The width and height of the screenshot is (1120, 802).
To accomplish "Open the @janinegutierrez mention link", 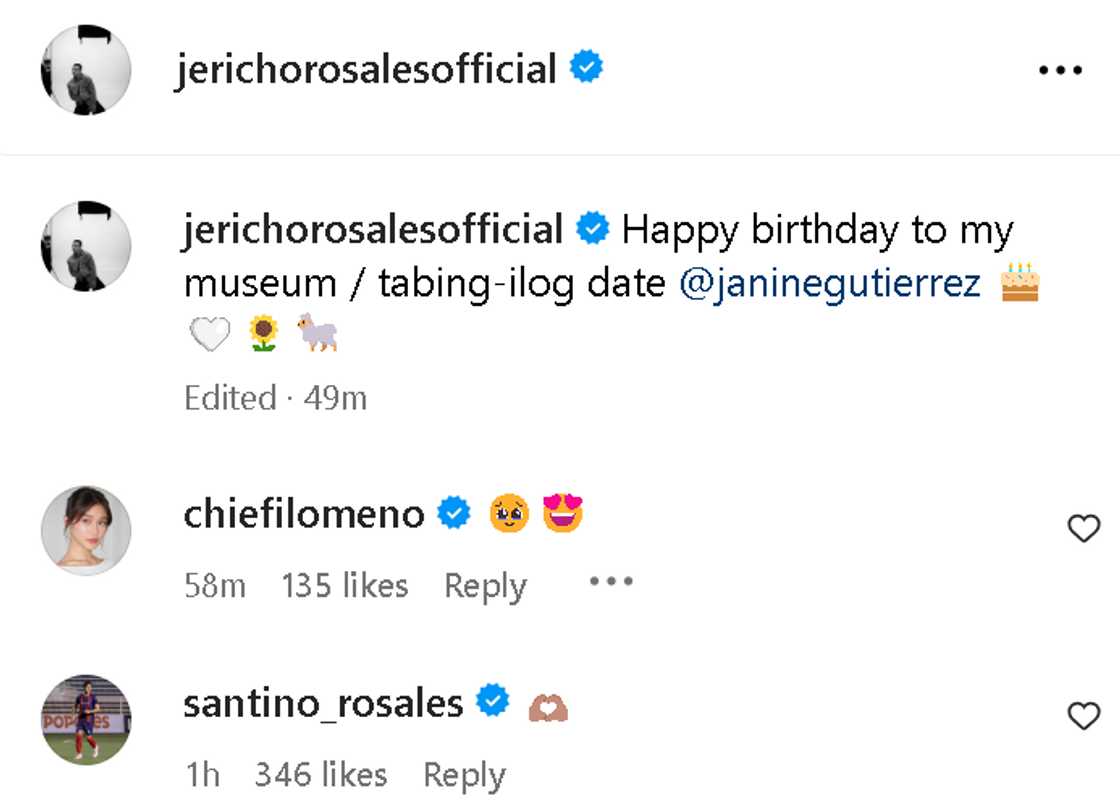I will 832,283.
